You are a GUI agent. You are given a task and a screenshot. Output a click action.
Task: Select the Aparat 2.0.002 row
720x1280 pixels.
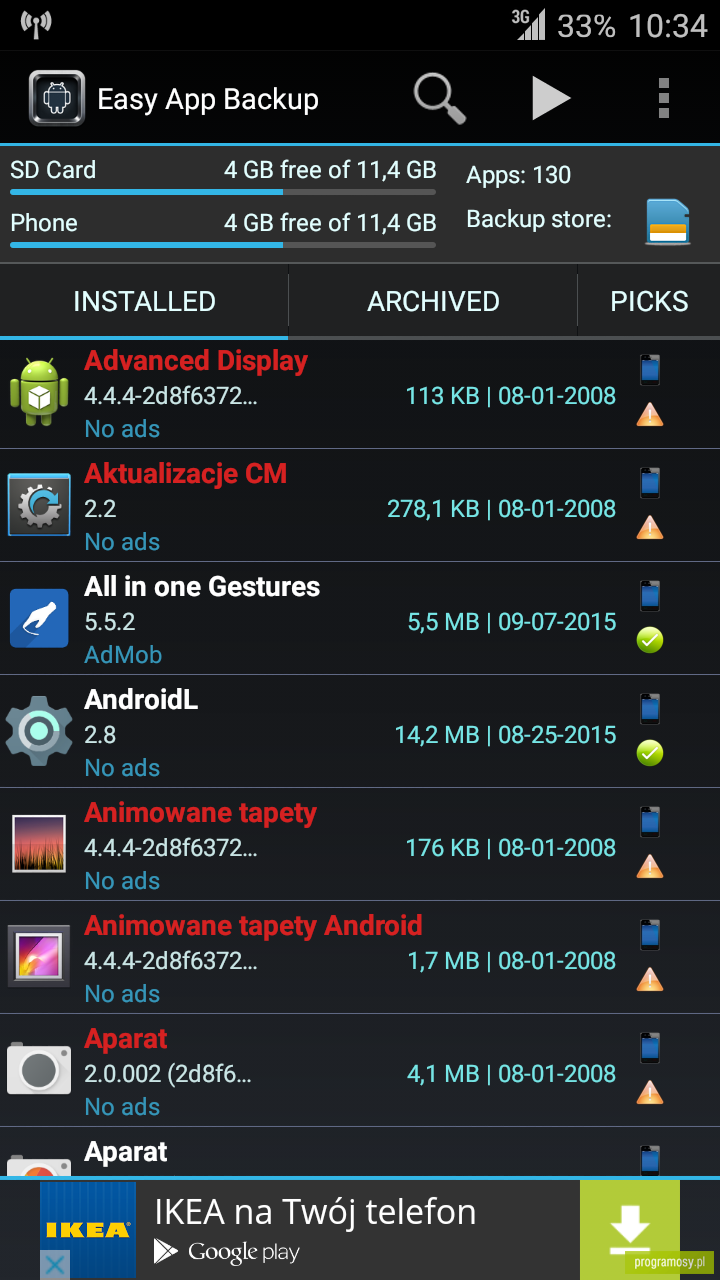360,1070
